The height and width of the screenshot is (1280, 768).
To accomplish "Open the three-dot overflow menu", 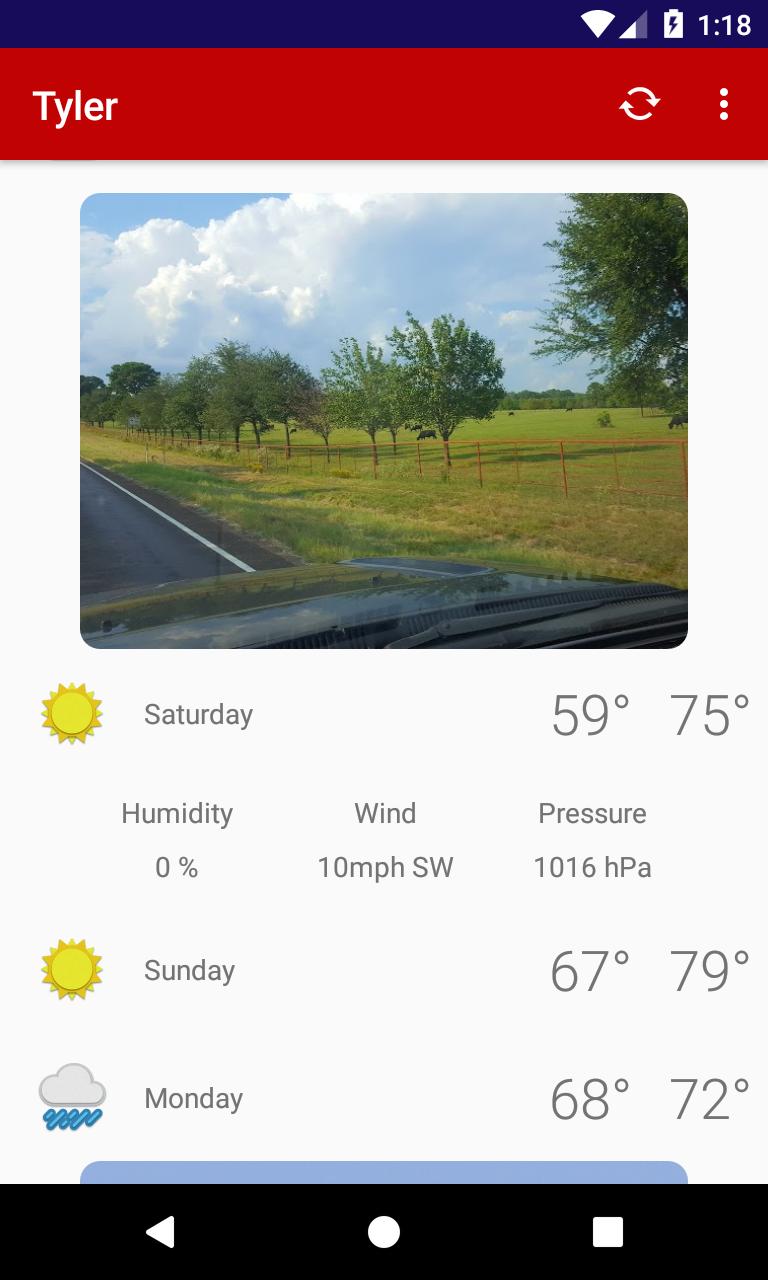I will click(723, 103).
